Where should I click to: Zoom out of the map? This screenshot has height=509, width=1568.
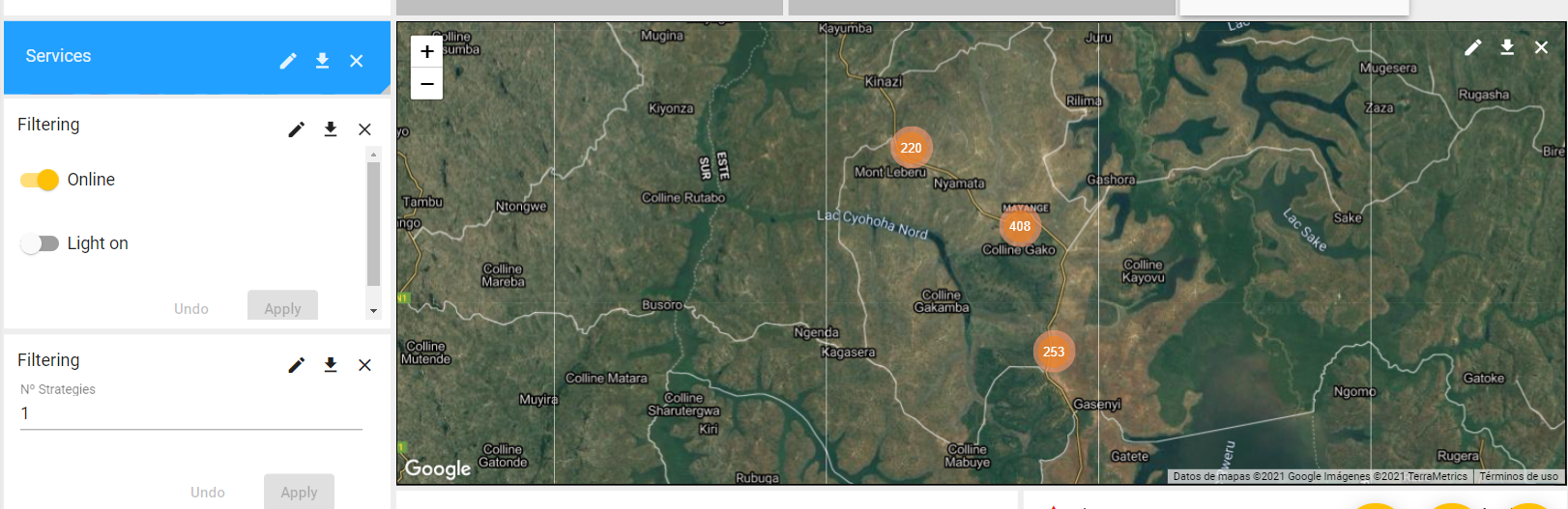[x=427, y=84]
